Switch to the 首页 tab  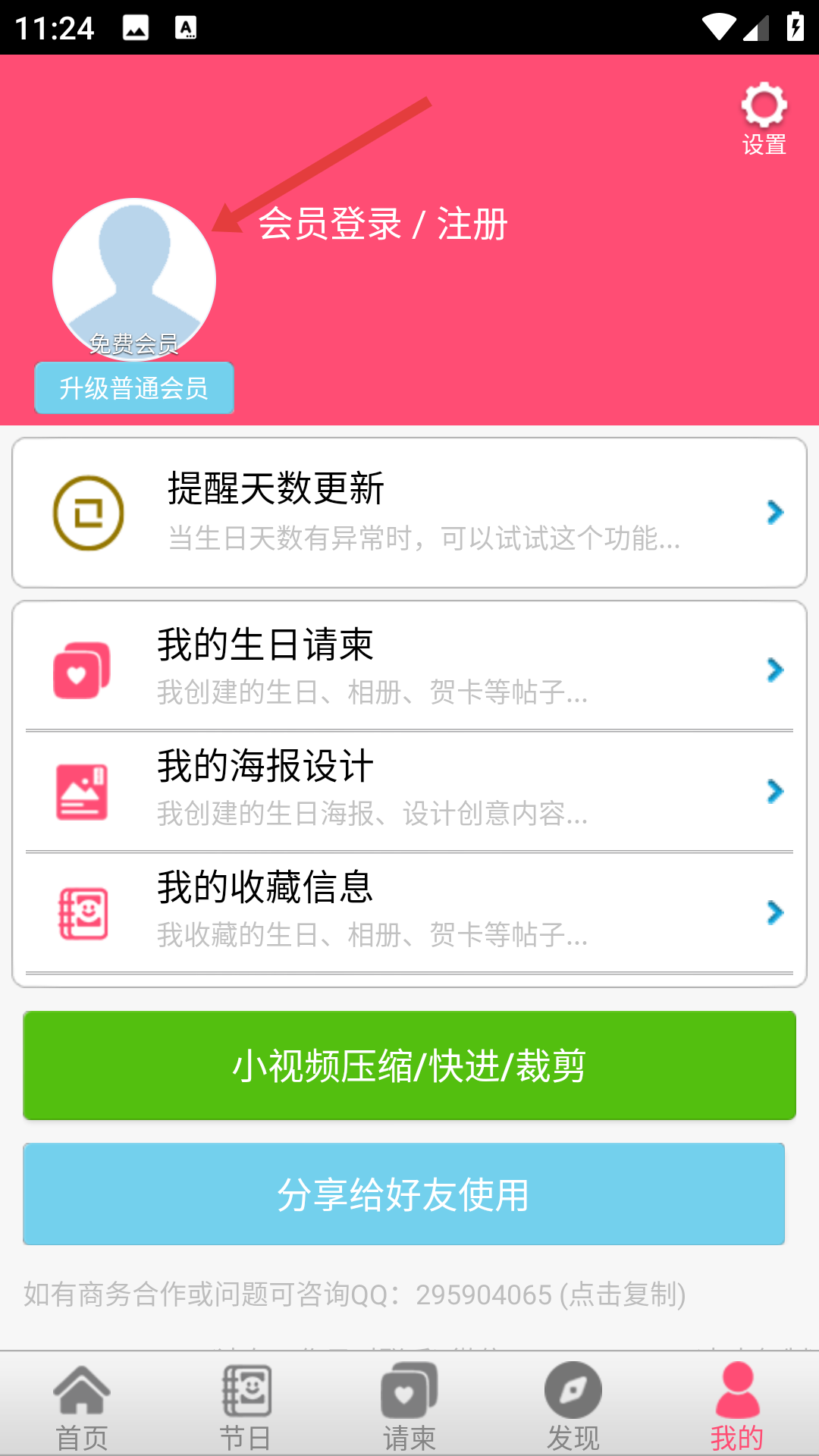click(82, 1407)
